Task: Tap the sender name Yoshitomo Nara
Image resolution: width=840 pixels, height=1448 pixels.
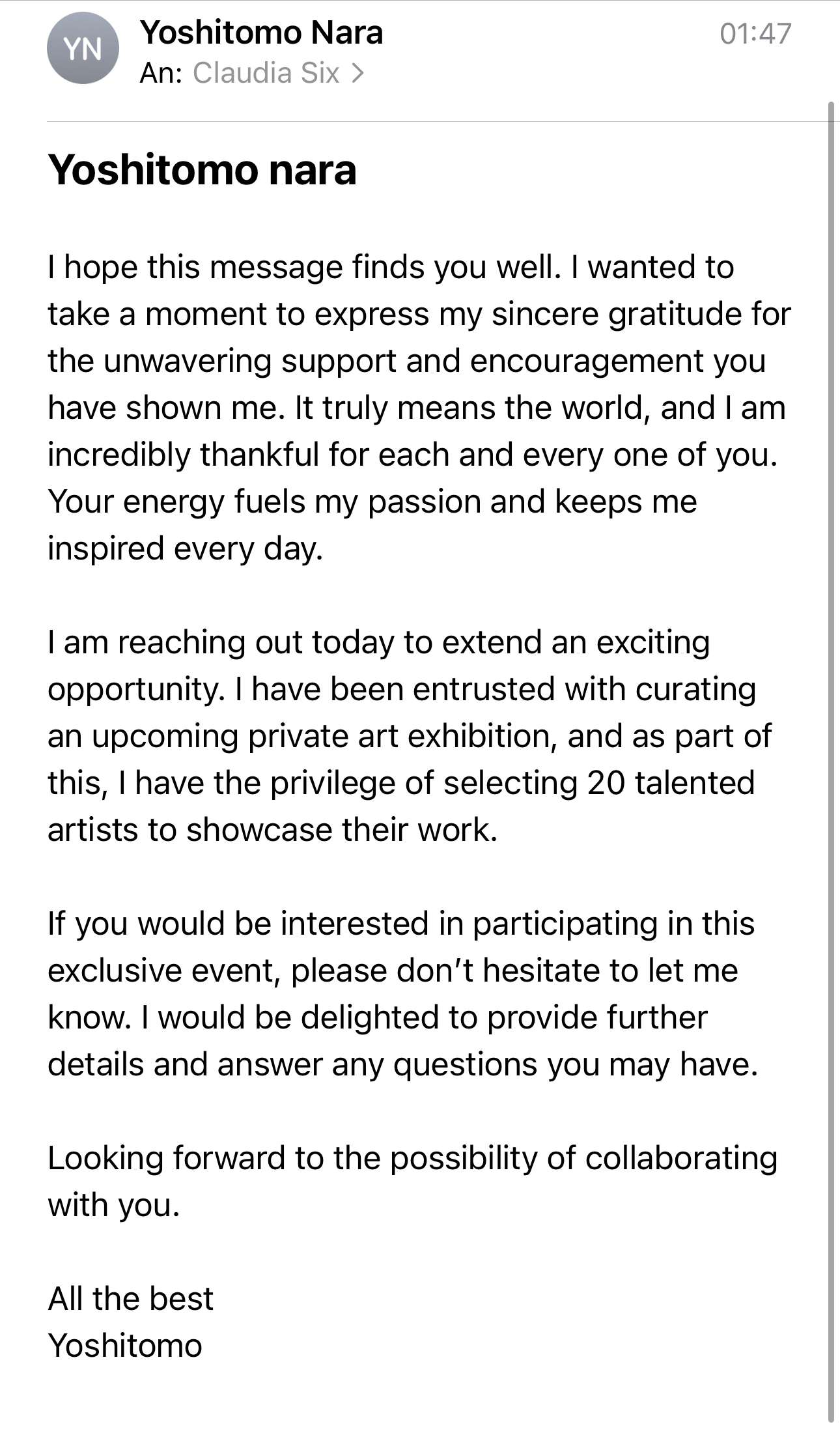Action: coord(261,33)
